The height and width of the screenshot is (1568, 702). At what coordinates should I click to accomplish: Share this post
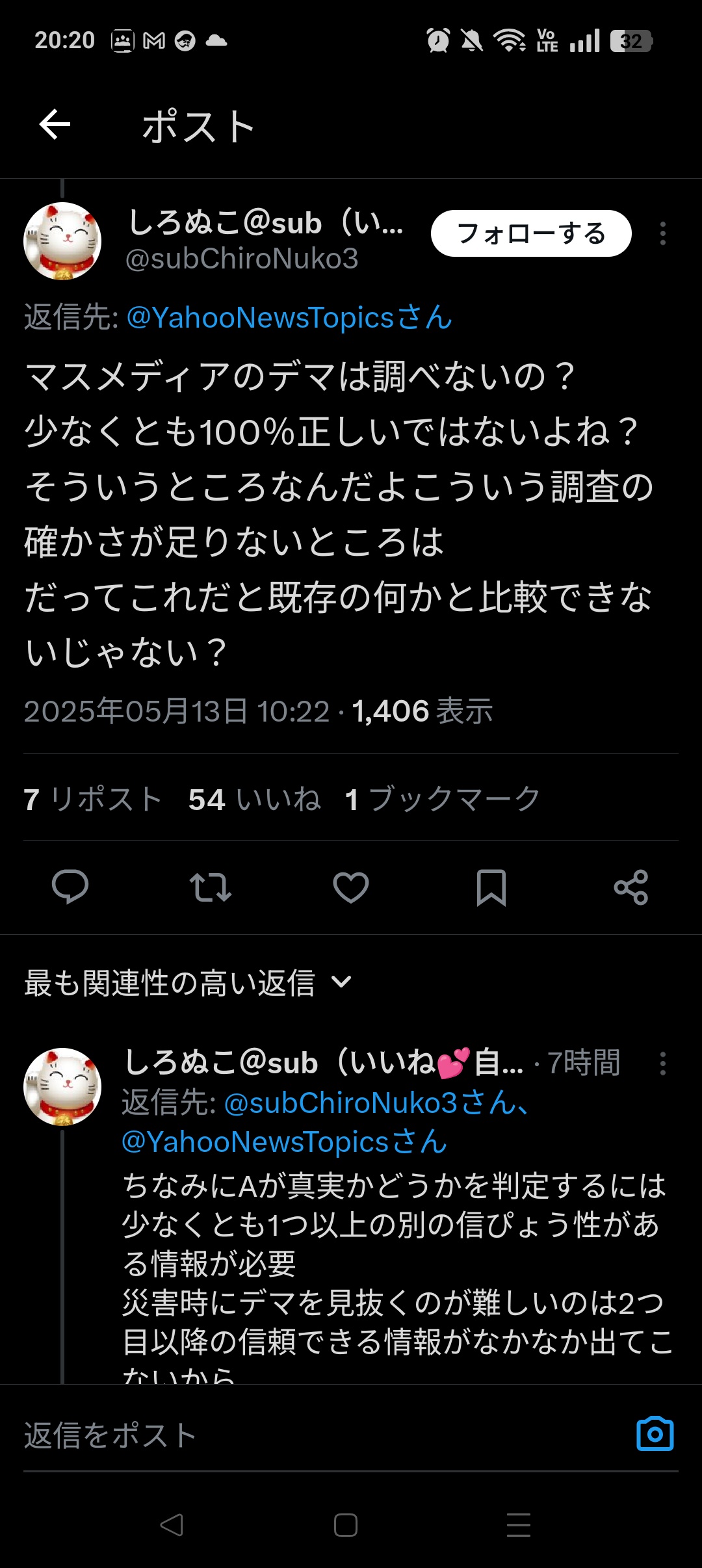pos(631,887)
